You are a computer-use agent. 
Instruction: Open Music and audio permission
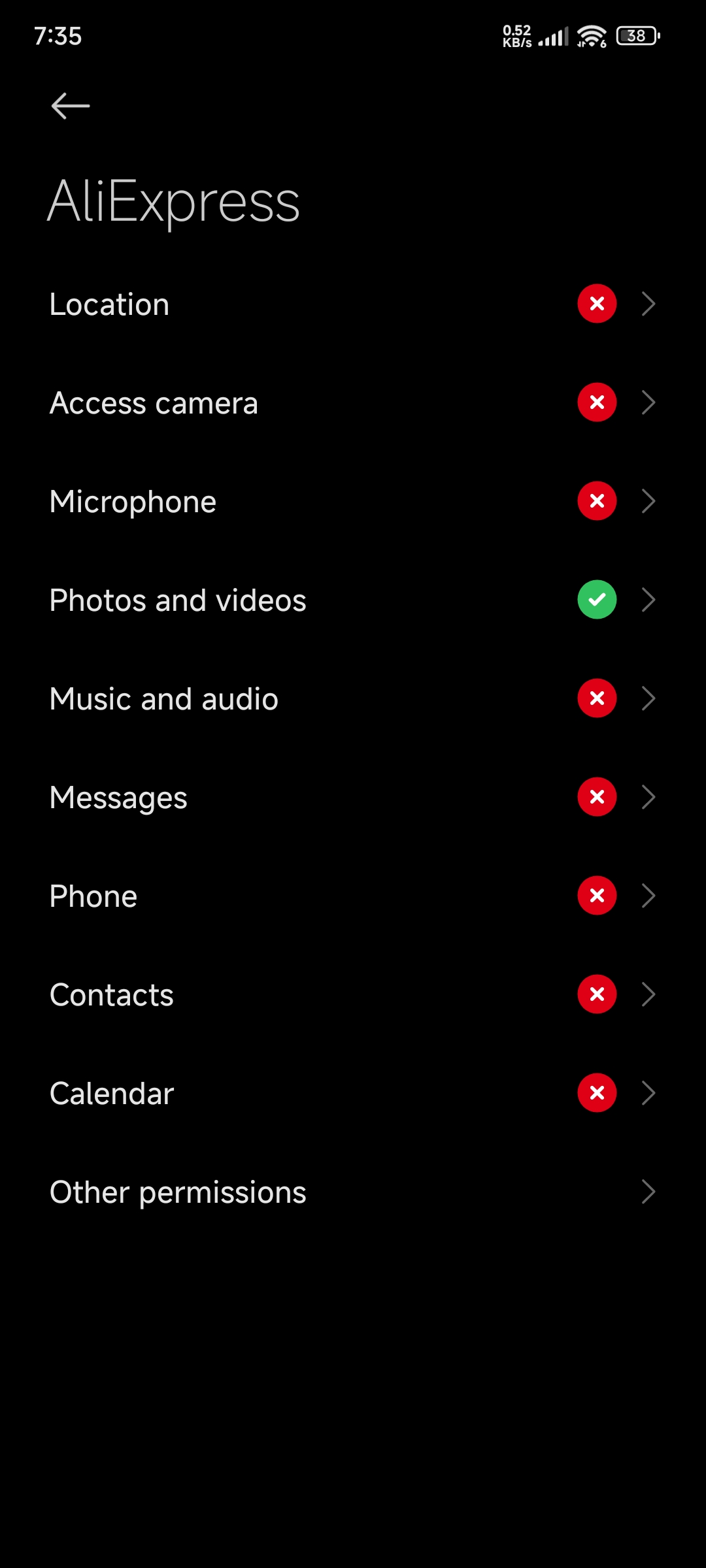tap(353, 699)
